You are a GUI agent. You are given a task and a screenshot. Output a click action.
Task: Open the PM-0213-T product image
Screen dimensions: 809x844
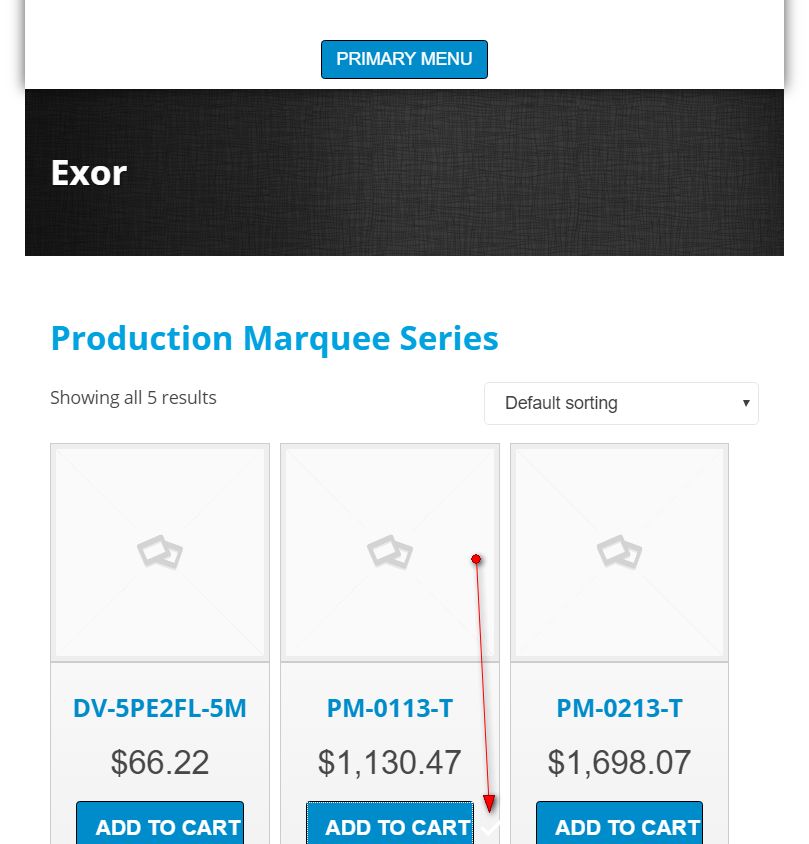619,552
